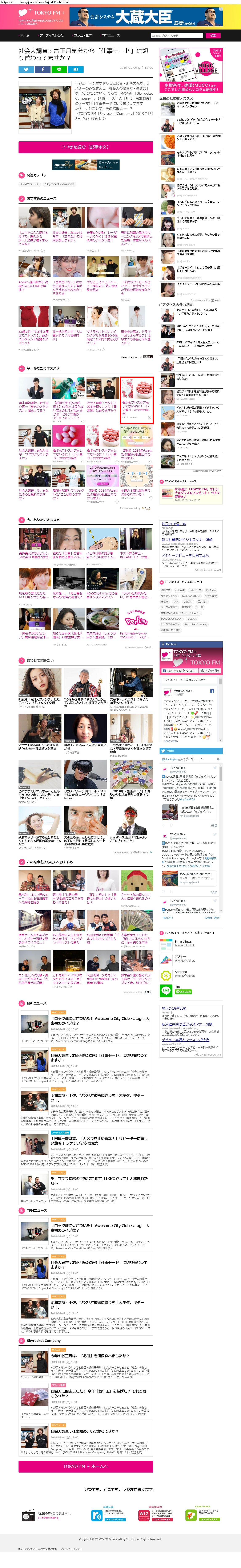Focus the custom search box

[x=177, y=35]
